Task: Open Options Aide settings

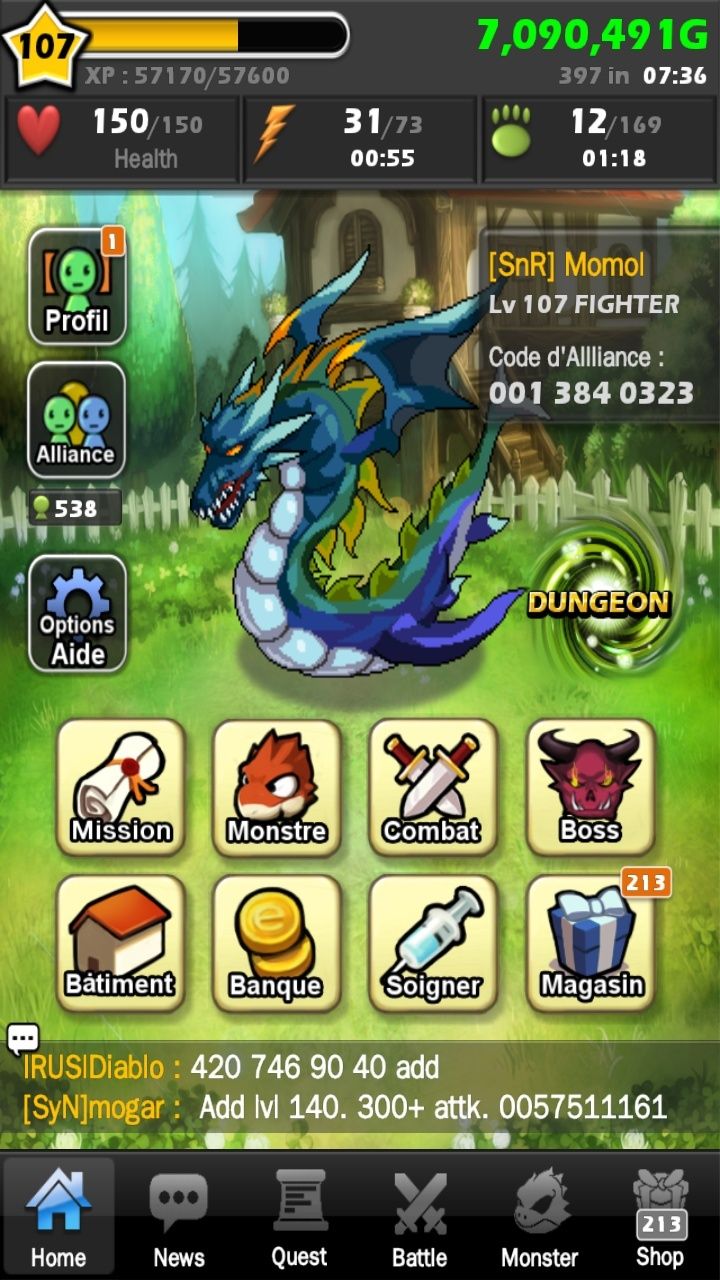Action: coord(77,613)
